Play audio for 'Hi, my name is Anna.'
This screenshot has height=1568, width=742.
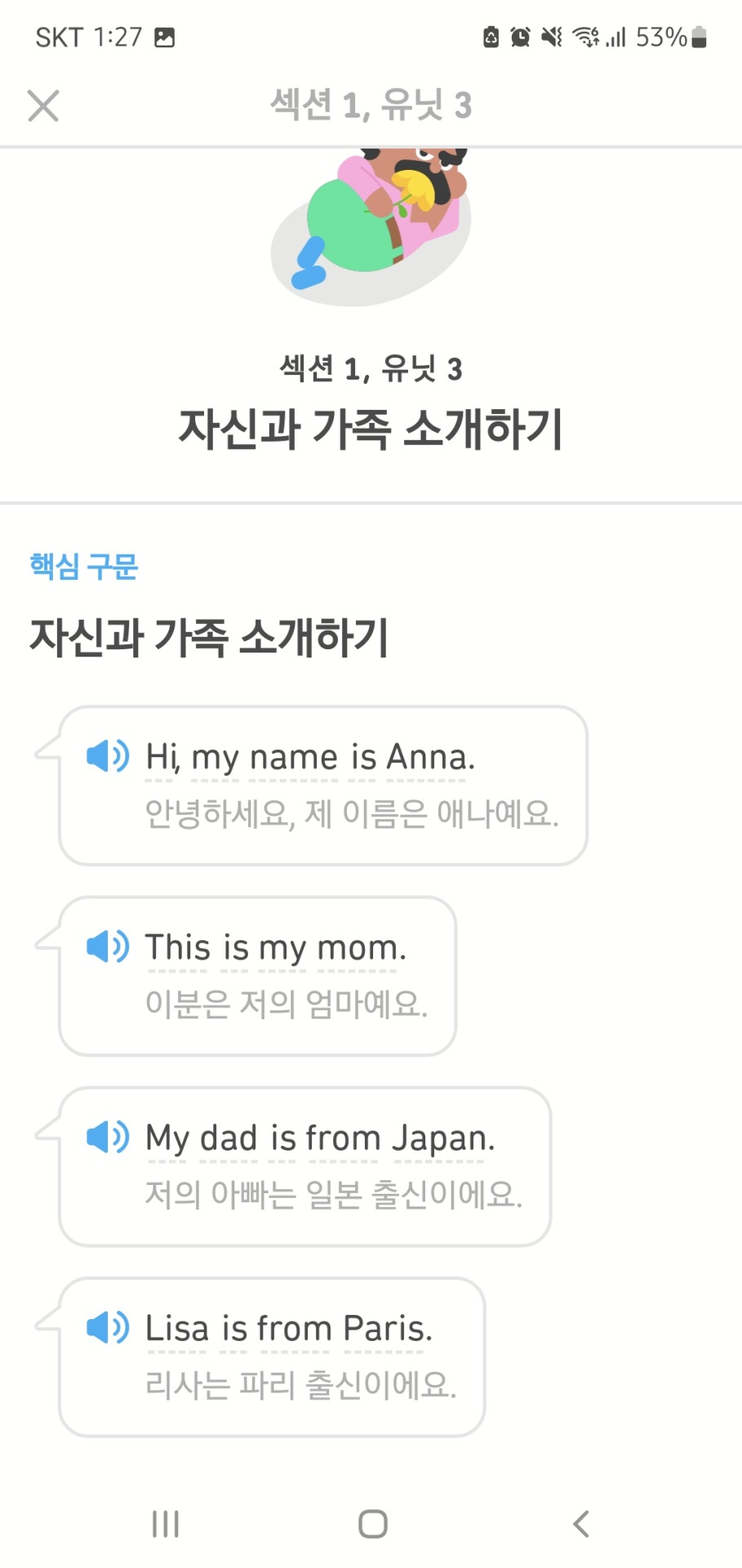click(108, 756)
